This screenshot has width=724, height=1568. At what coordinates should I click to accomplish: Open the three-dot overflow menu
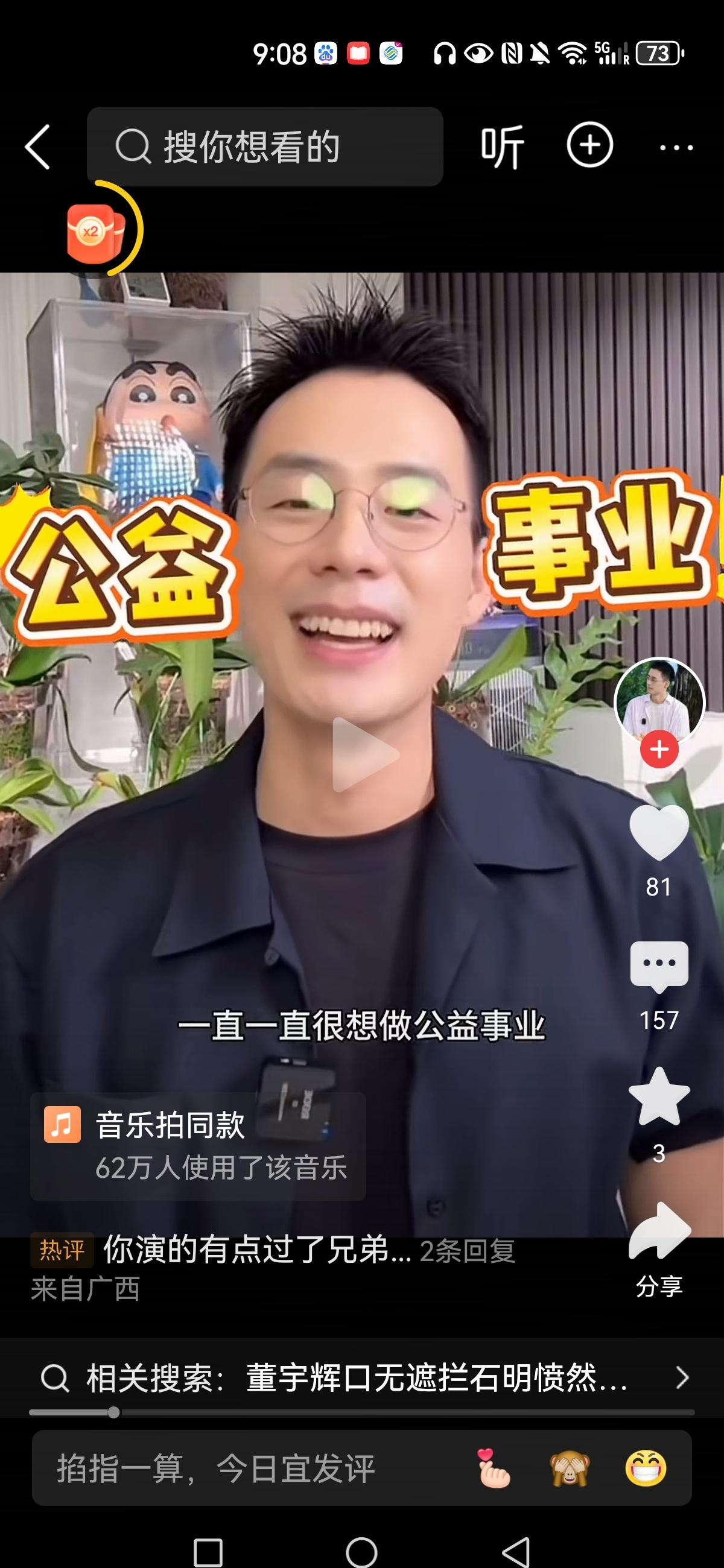click(x=676, y=147)
